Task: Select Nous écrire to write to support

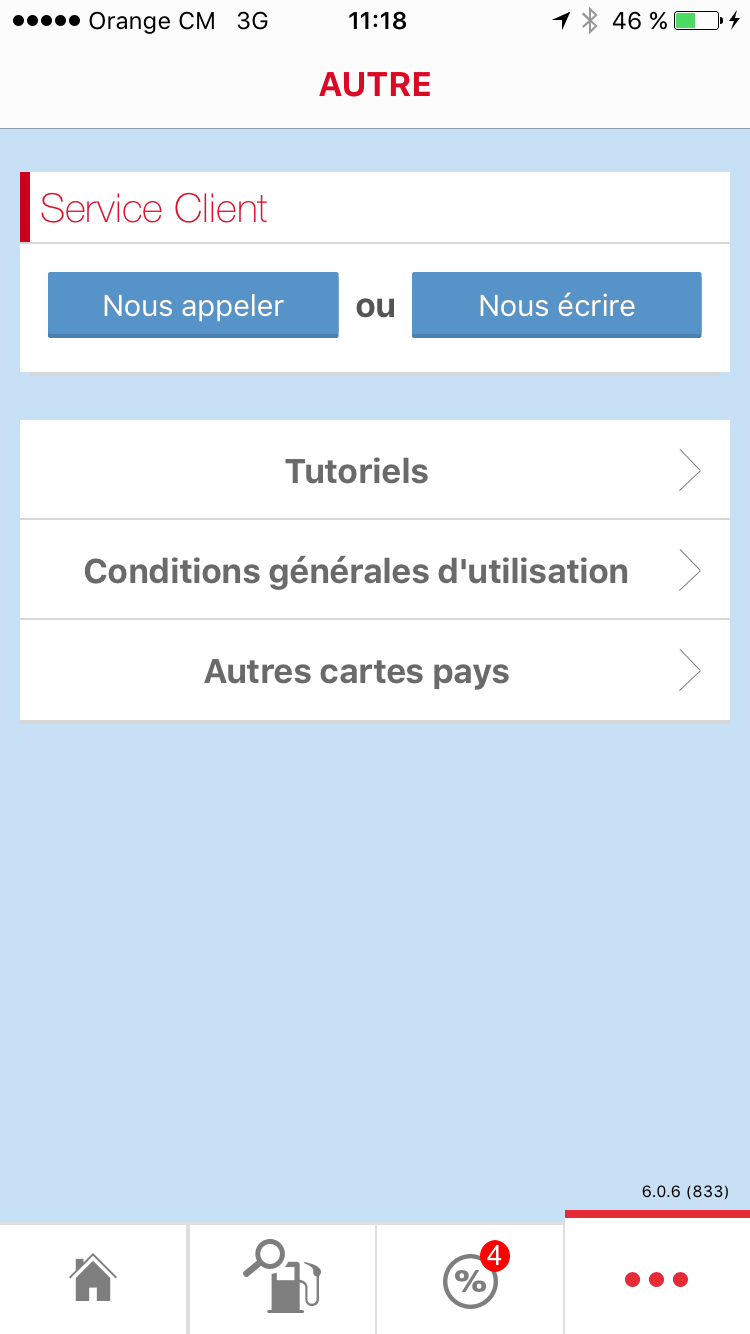Action: point(557,305)
